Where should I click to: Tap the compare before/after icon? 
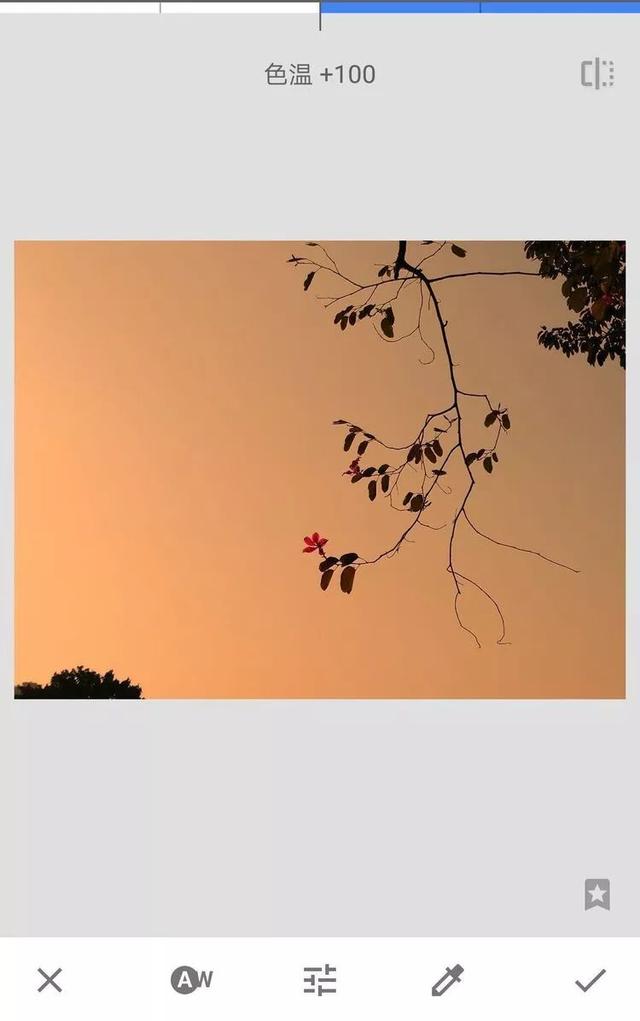(x=597, y=74)
